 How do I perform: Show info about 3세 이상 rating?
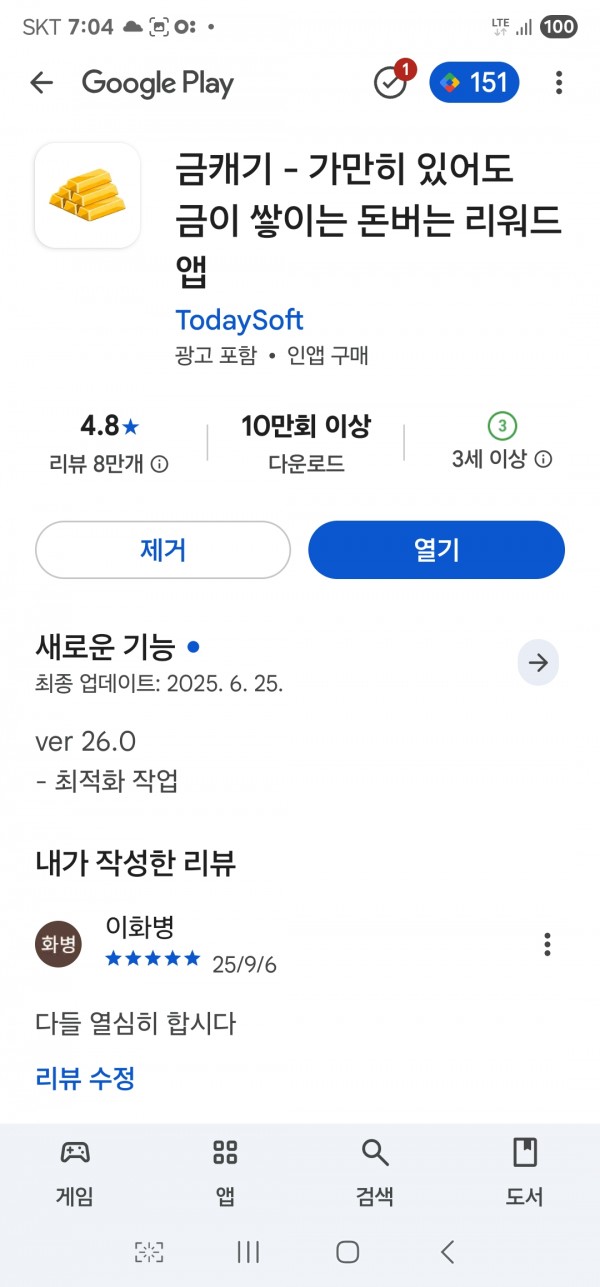pyautogui.click(x=543, y=460)
